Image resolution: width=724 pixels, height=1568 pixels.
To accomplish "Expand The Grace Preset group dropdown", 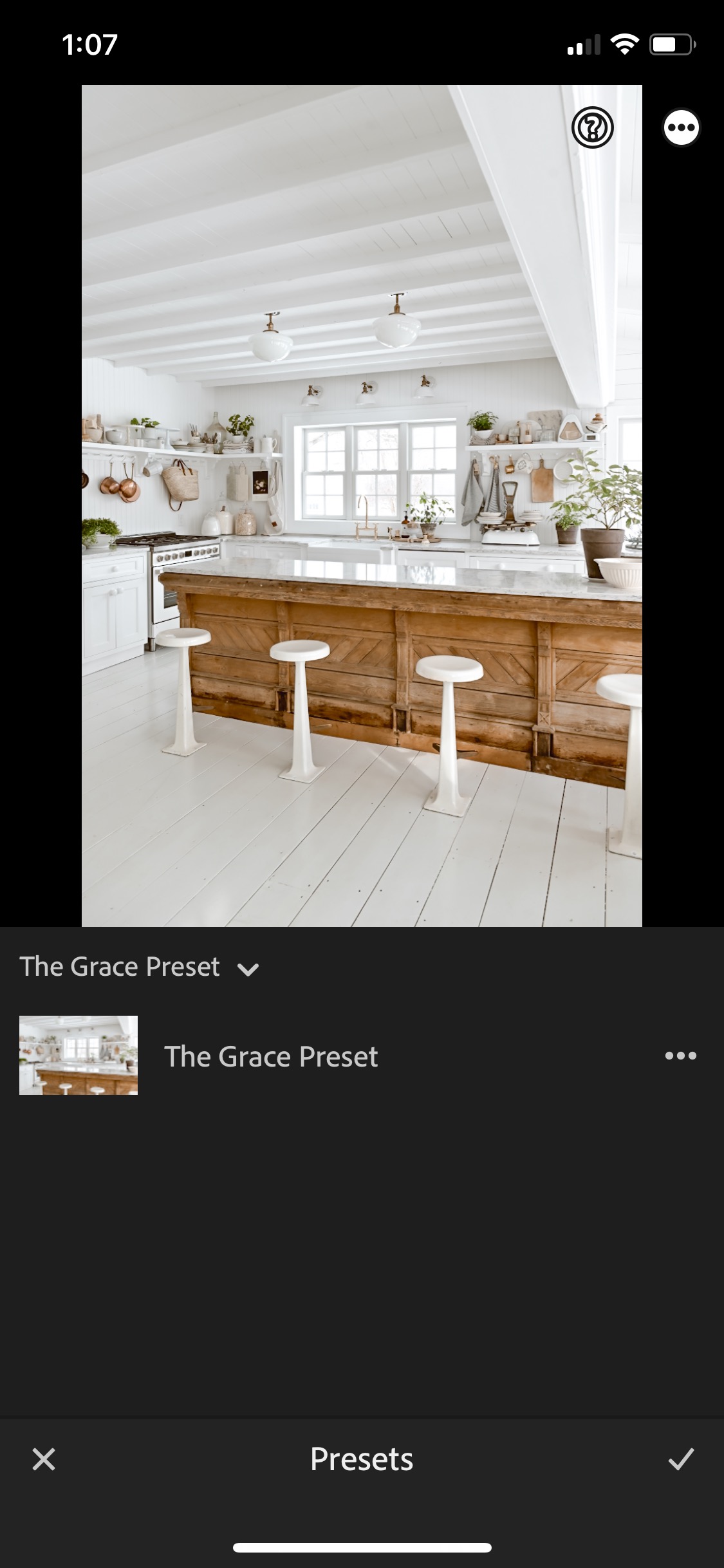I will point(248,969).
